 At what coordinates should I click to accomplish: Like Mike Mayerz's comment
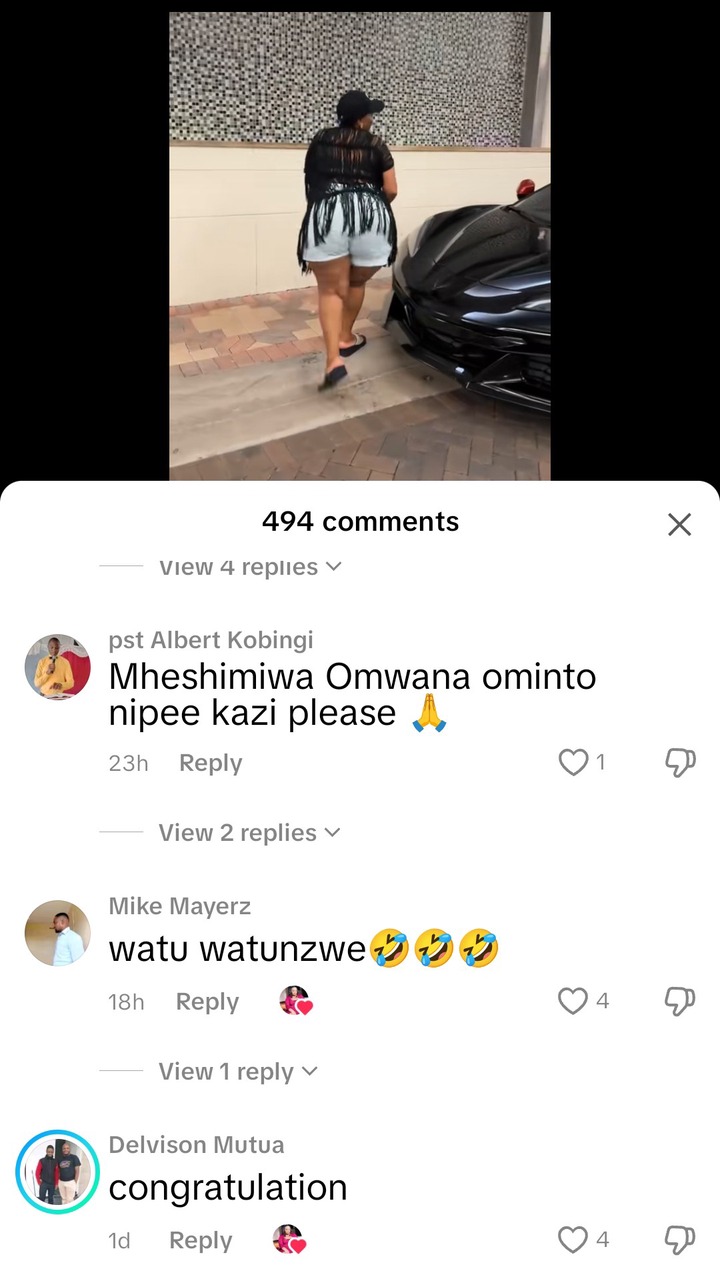[x=573, y=1001]
